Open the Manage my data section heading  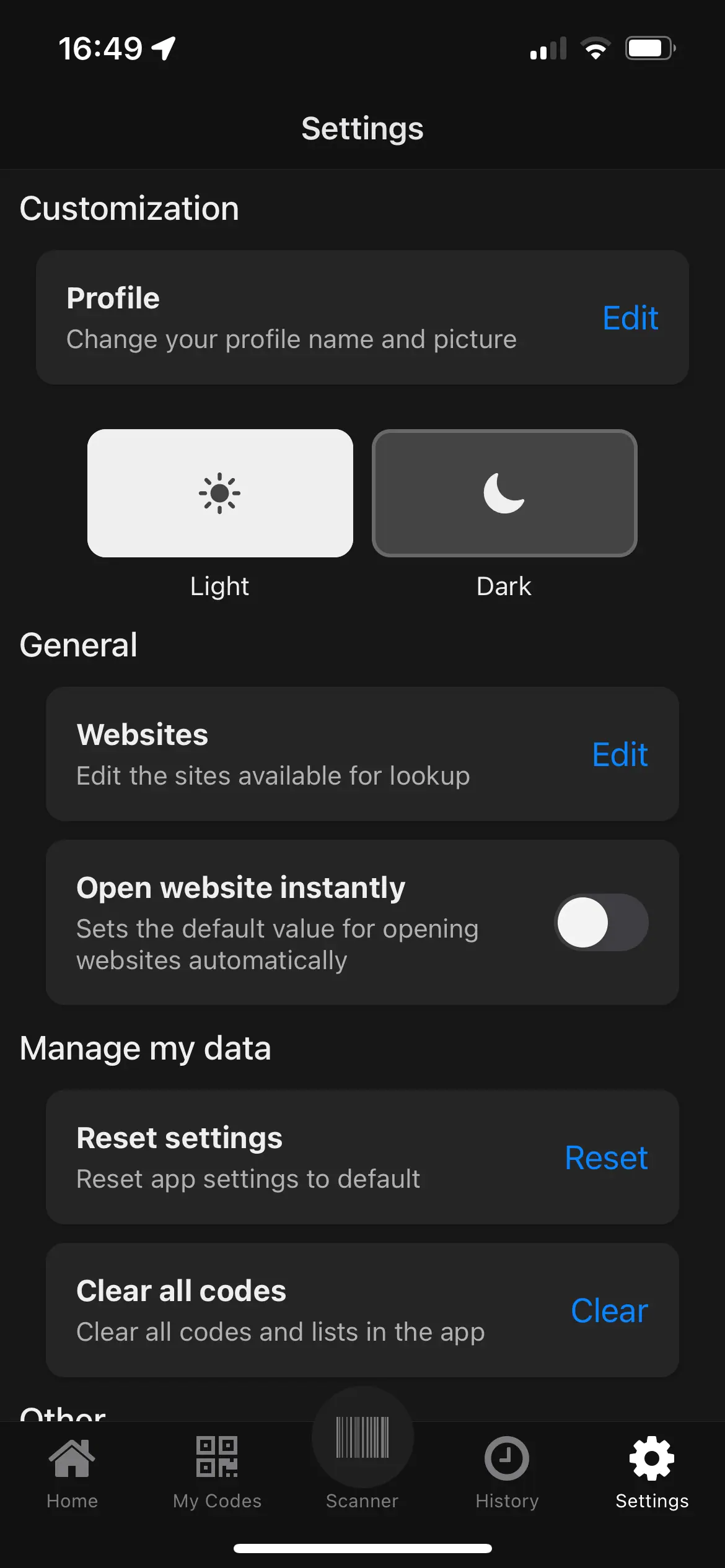(x=145, y=1048)
